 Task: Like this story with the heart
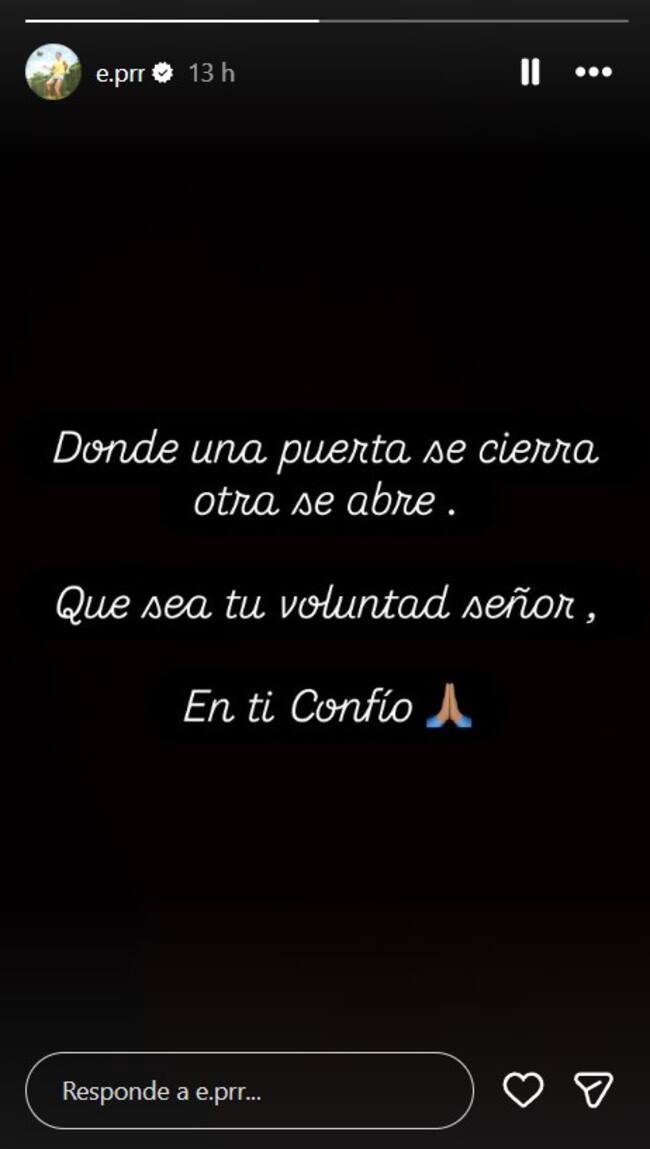tap(523, 1090)
